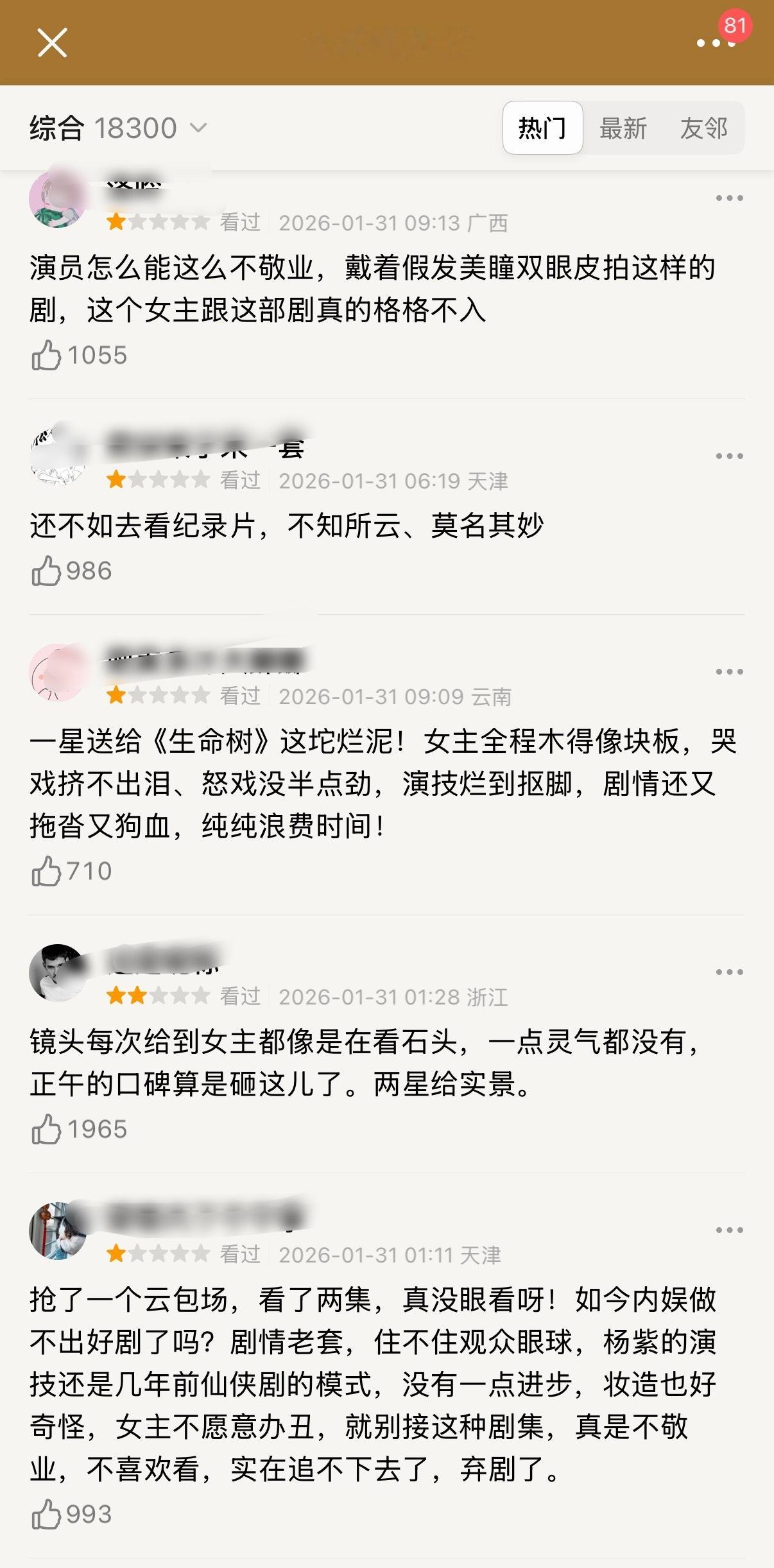Tap the 热门 tab button
Image resolution: width=774 pixels, height=1568 pixels.
coord(543,128)
